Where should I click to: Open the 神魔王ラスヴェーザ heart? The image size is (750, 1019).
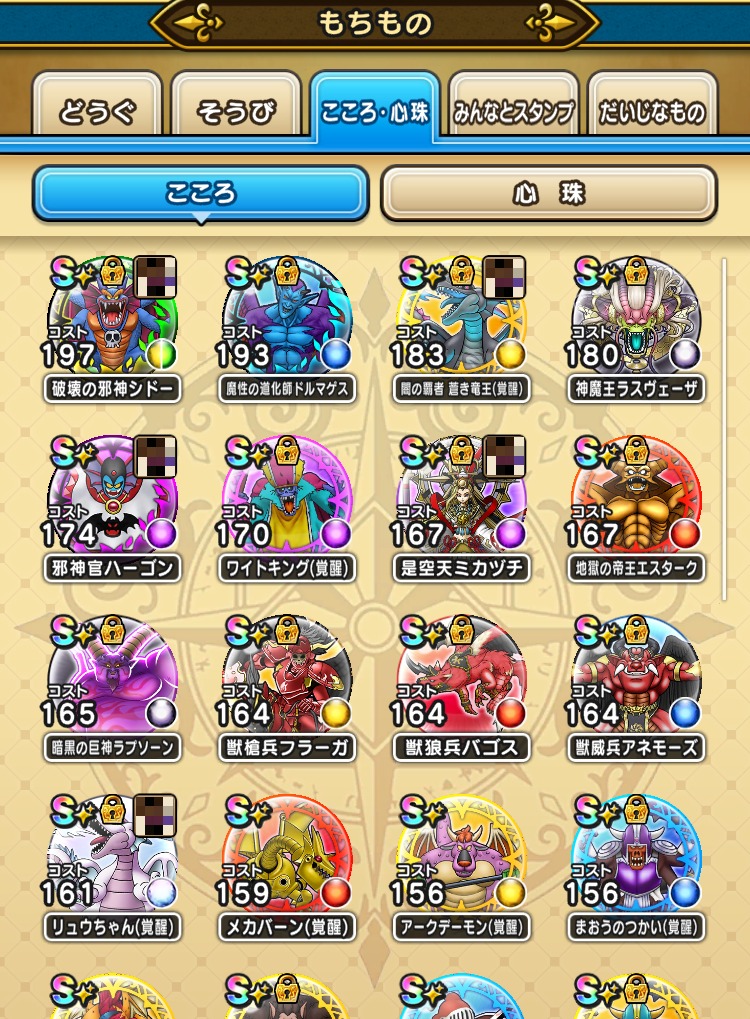(x=636, y=320)
